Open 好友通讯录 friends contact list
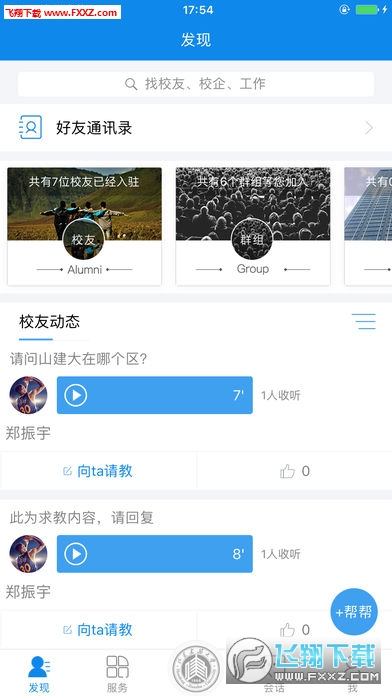This screenshot has height=696, width=392. [196, 128]
